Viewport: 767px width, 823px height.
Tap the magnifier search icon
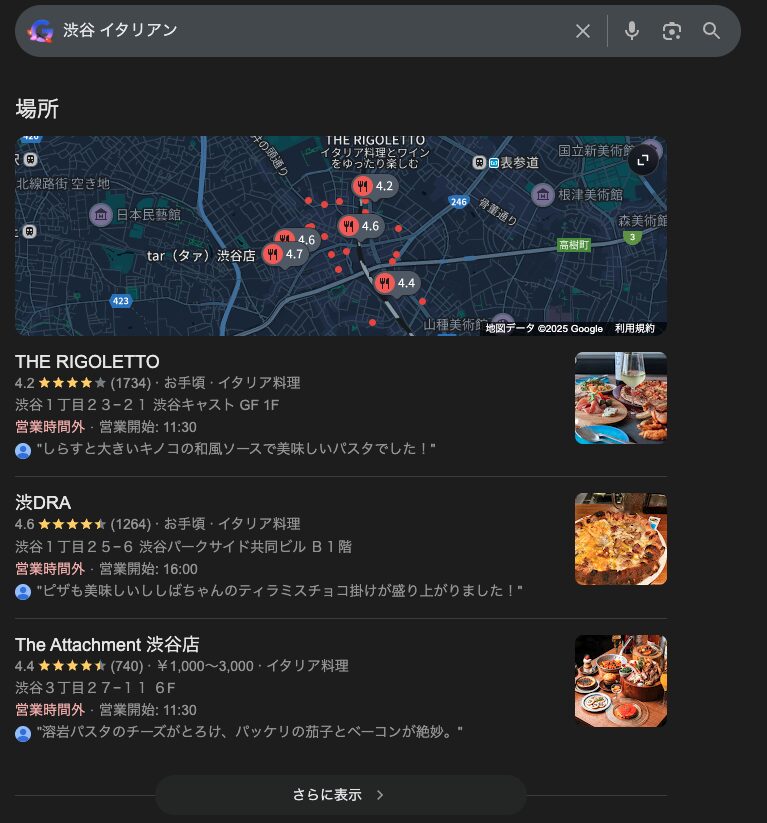[x=711, y=31]
